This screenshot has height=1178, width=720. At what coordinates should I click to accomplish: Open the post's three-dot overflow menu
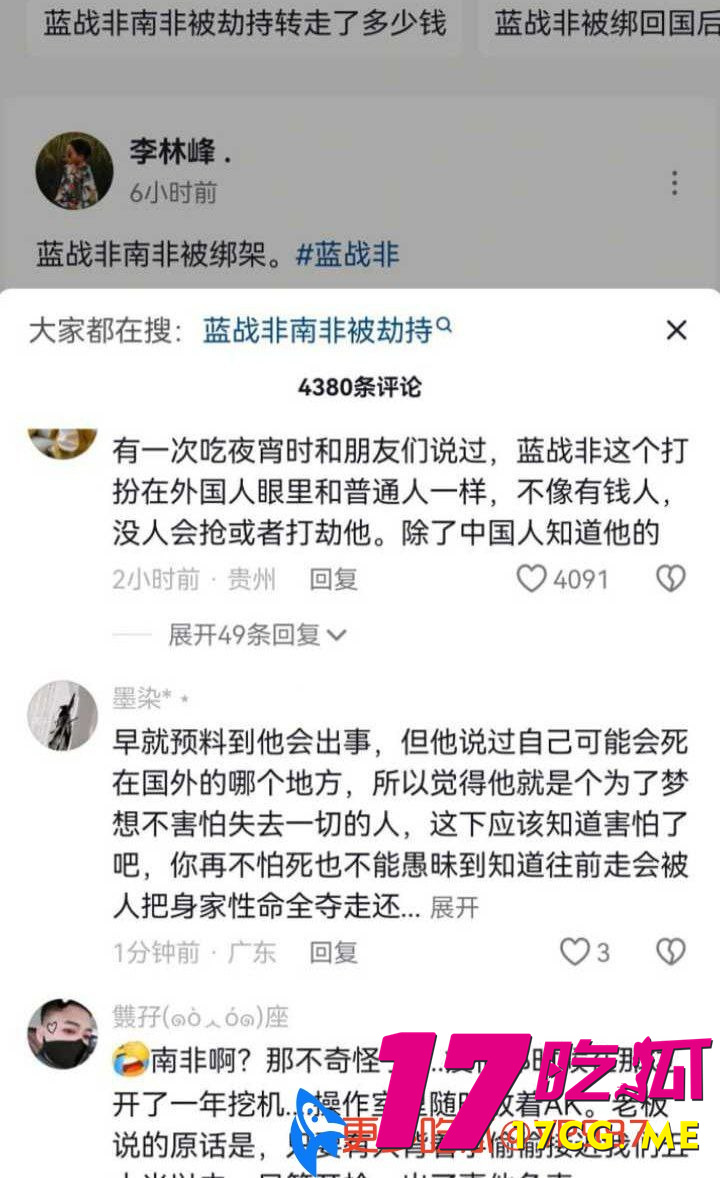pyautogui.click(x=675, y=183)
